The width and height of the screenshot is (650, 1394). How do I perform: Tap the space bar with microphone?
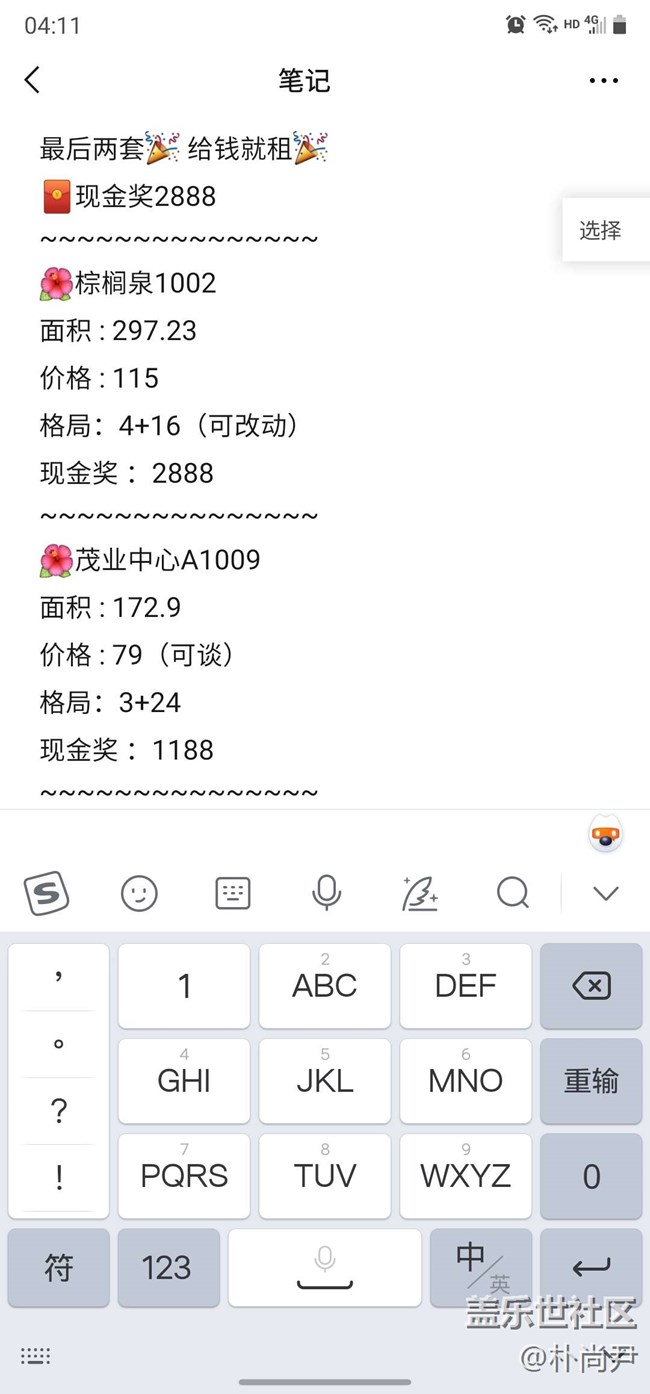tap(325, 1268)
